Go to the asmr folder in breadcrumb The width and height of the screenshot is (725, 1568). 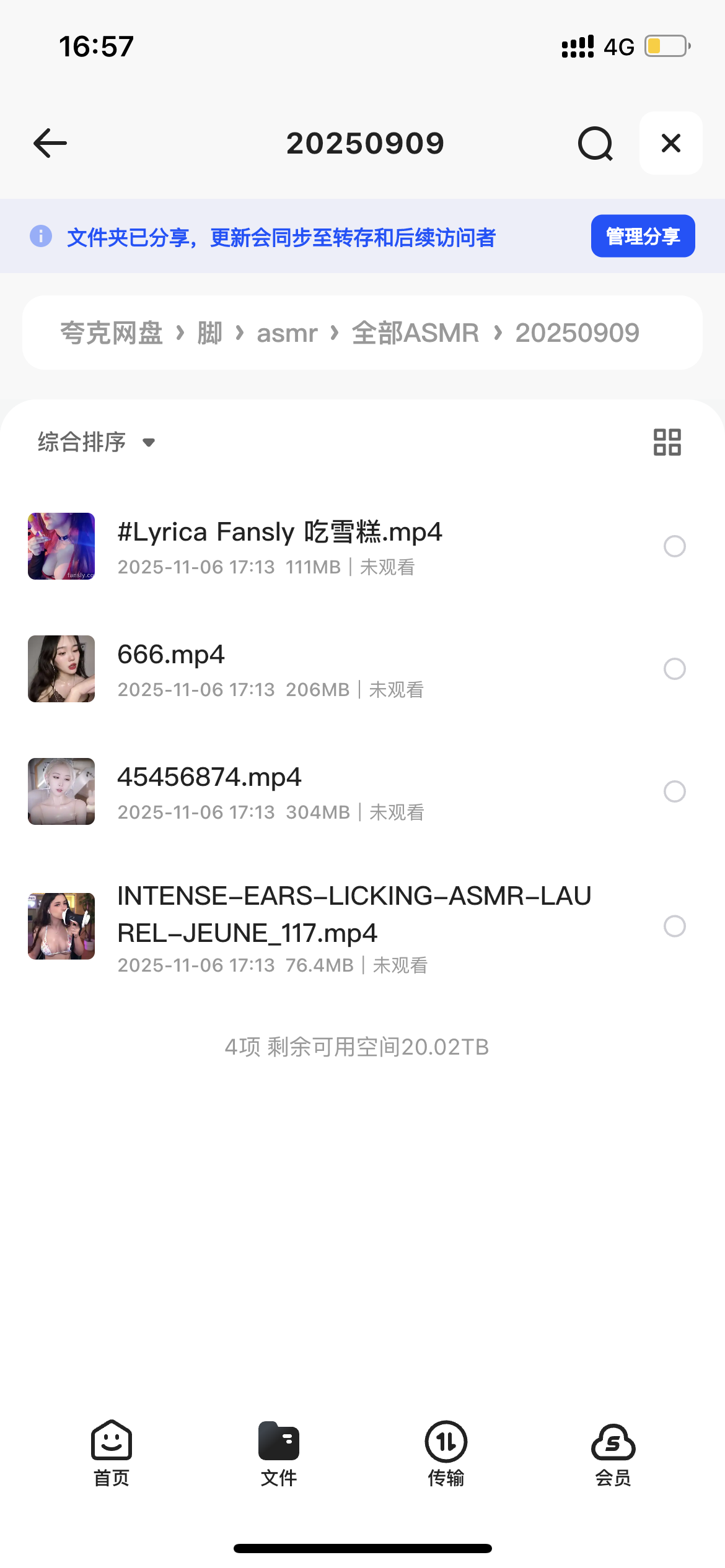tap(287, 333)
